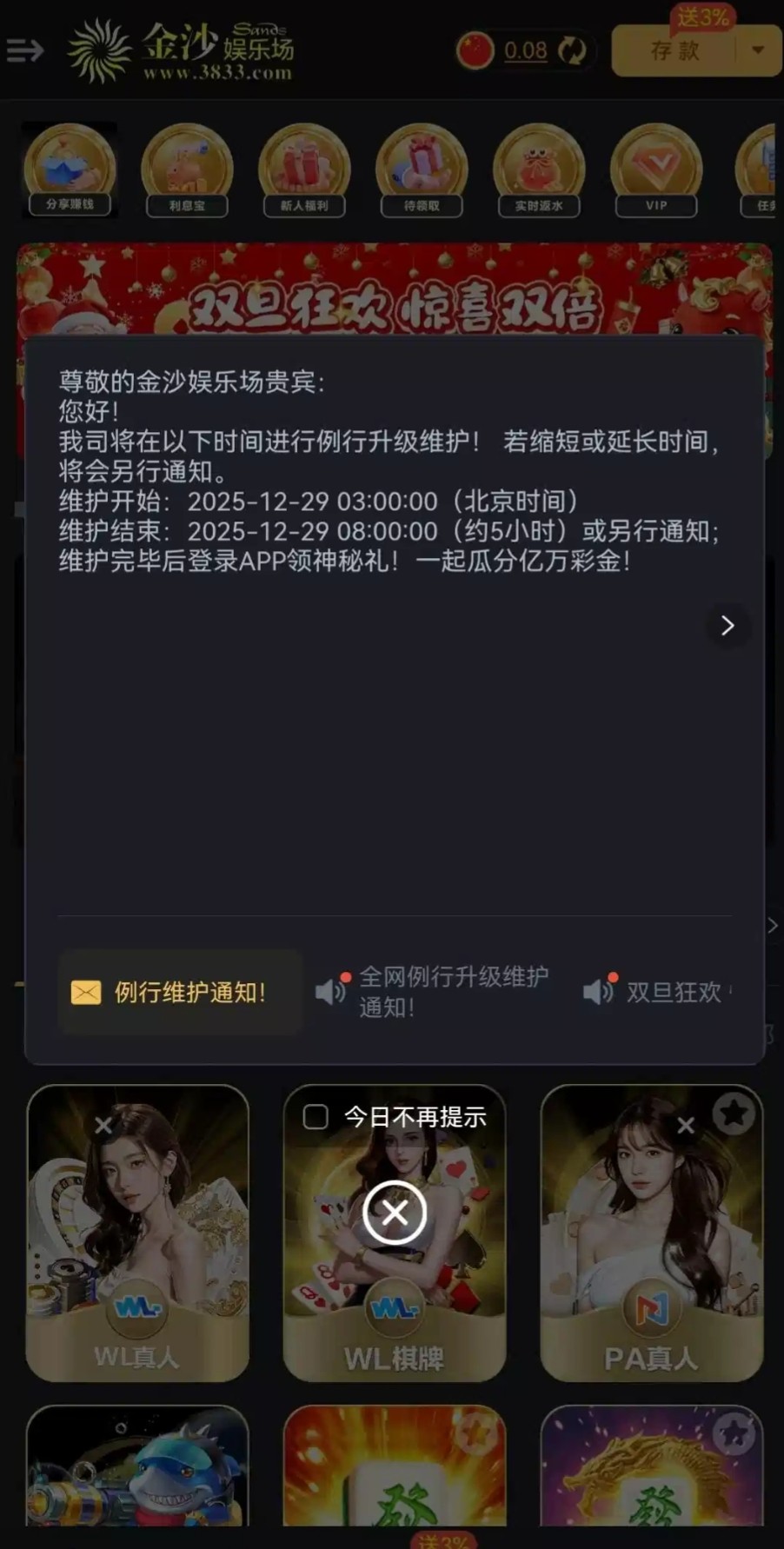Screen dimensions: 784x1549
Task: Open the side menu button
Action: point(25,51)
